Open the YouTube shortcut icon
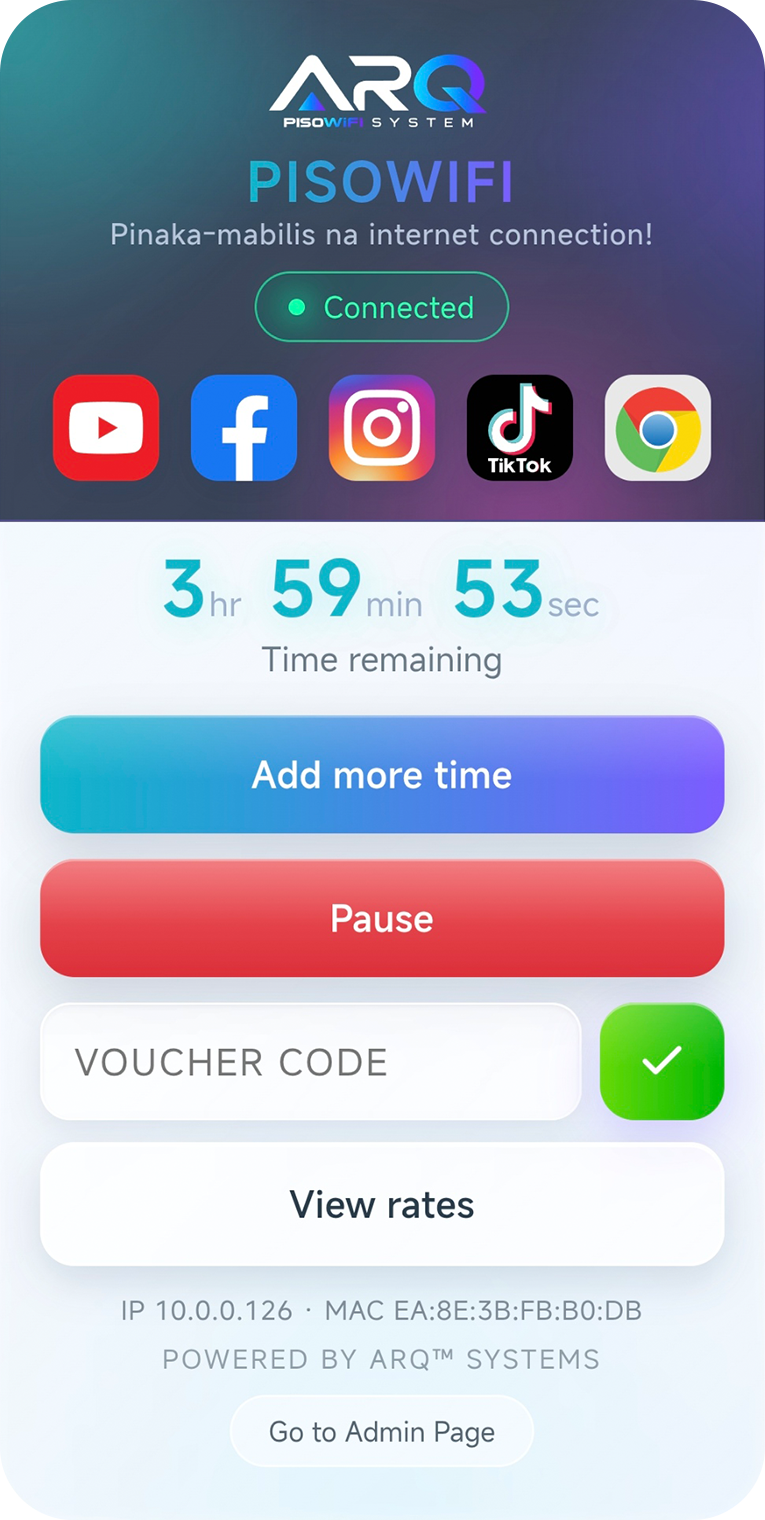 click(x=106, y=428)
